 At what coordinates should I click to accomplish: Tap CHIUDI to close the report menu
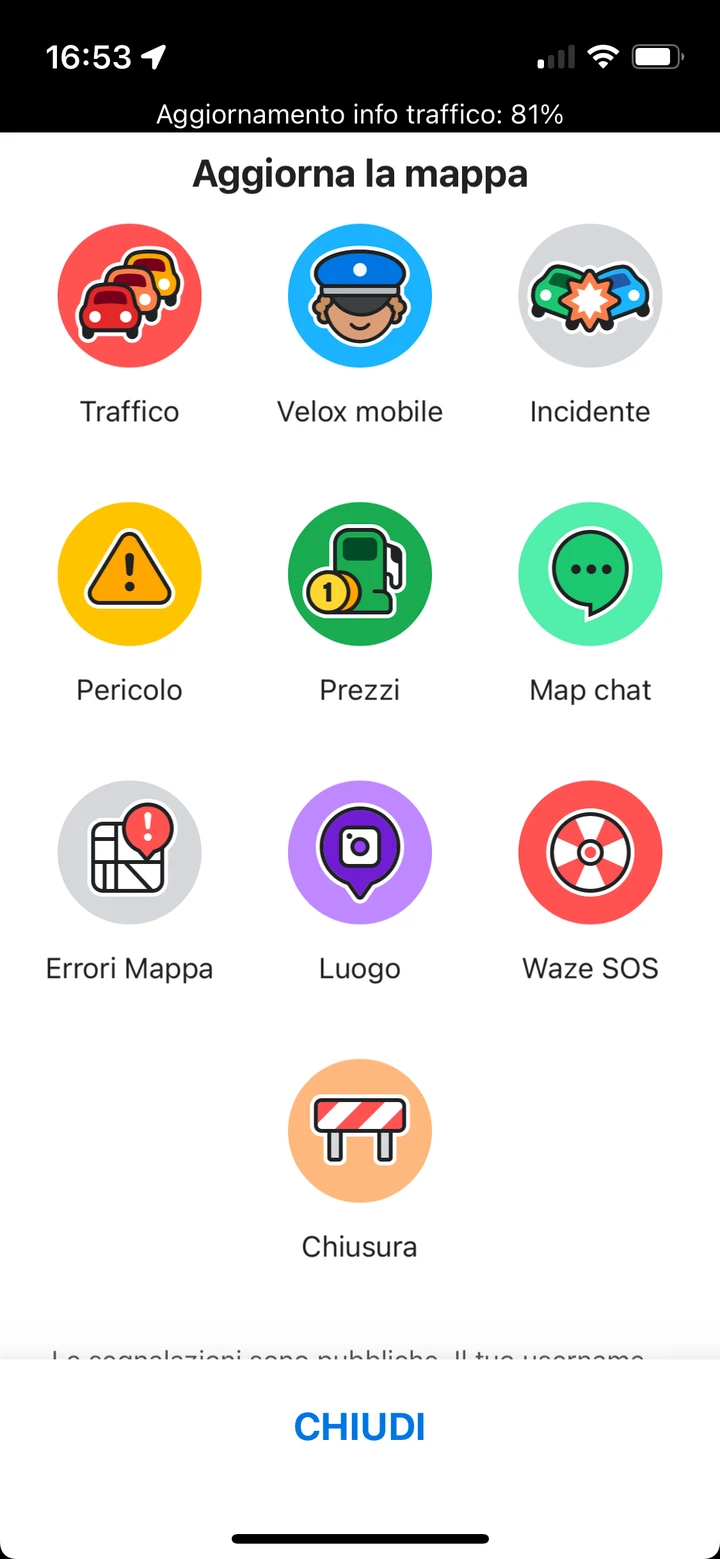pos(360,1427)
